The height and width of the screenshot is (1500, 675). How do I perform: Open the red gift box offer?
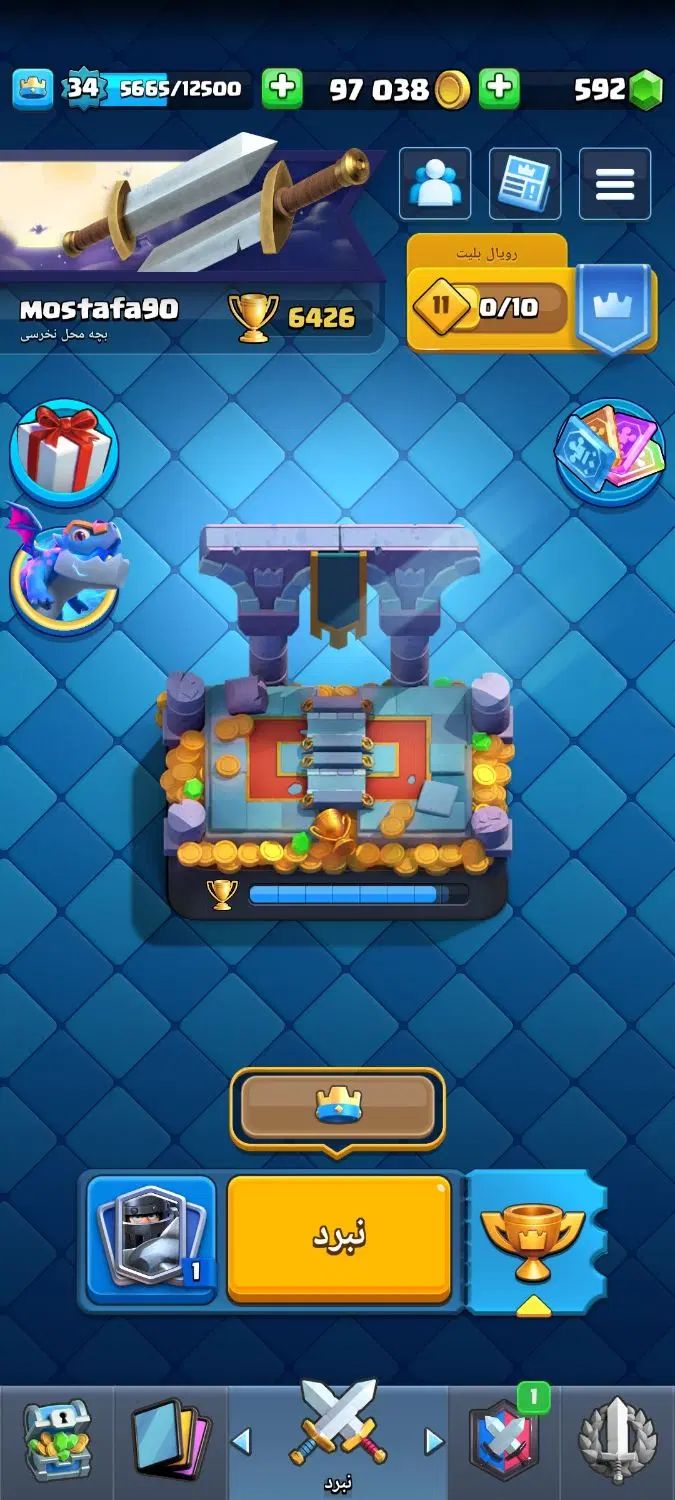[63, 450]
